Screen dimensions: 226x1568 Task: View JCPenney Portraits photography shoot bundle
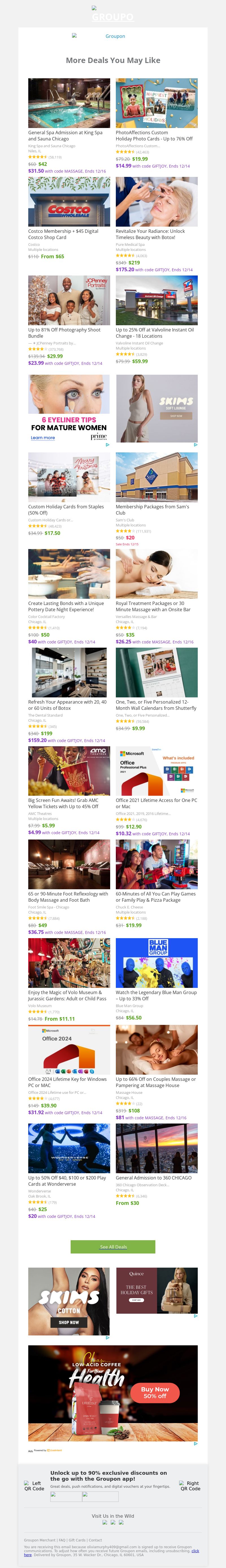(69, 300)
